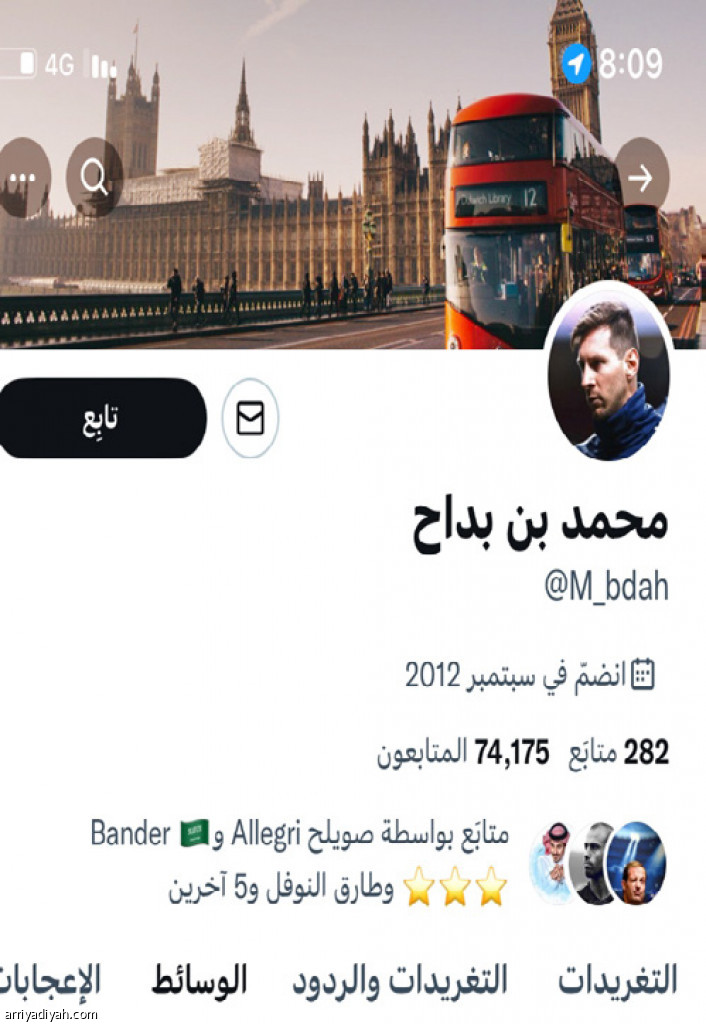Tap the back arrow on header
706x1024 pixels.
pos(641,178)
